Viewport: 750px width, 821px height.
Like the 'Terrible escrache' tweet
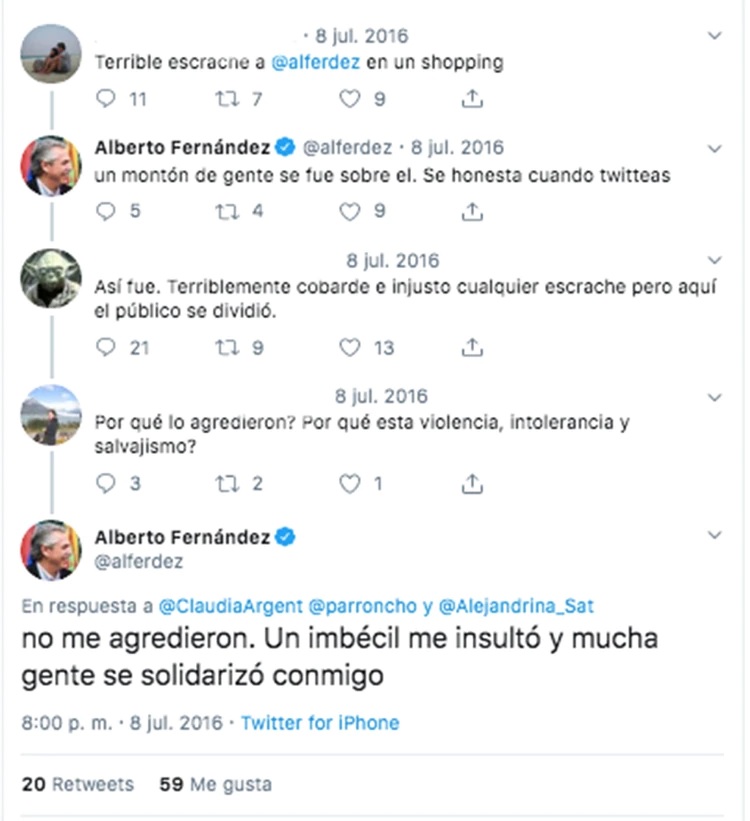pyautogui.click(x=349, y=99)
